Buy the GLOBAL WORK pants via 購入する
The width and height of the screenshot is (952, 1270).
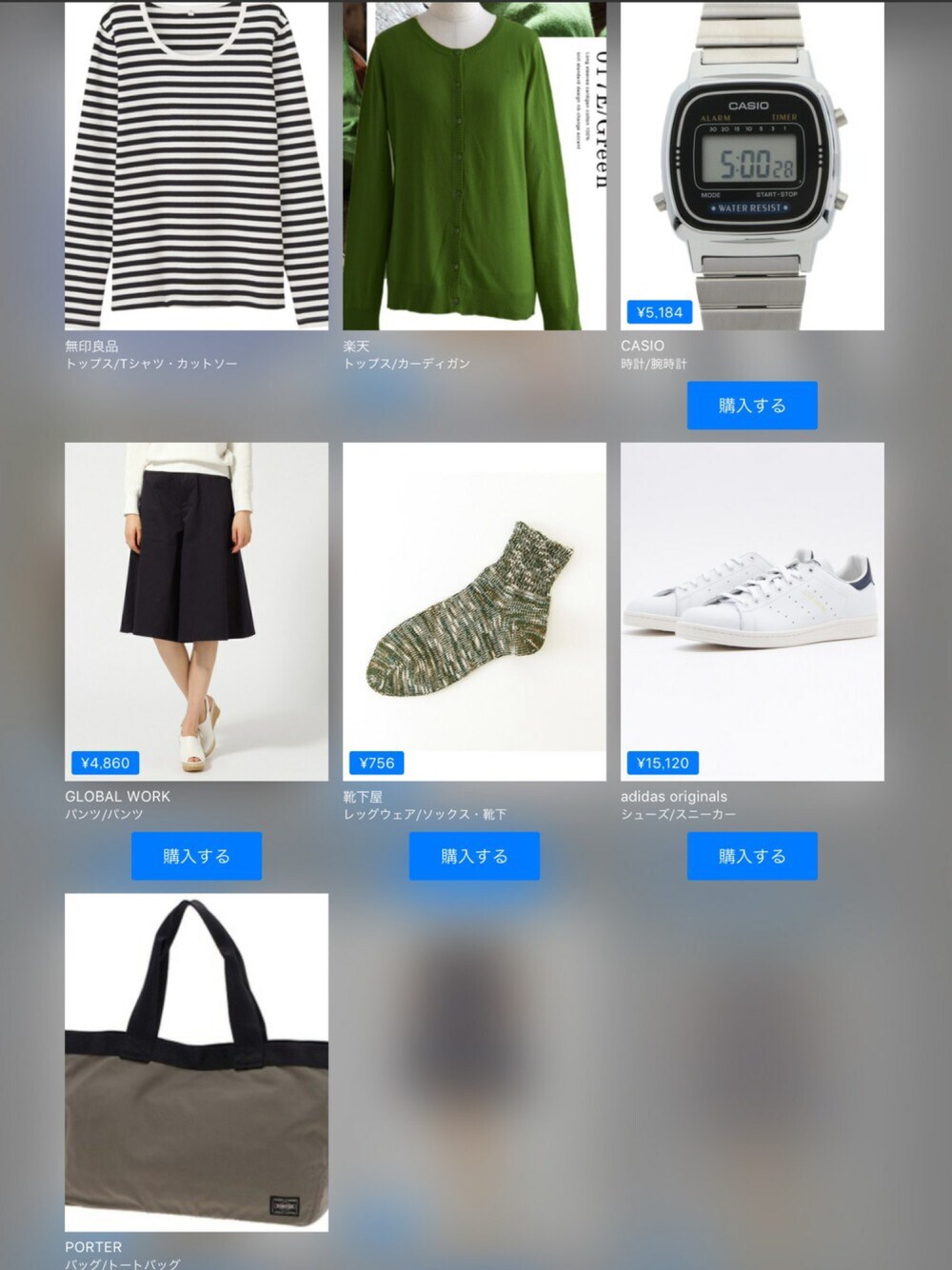[196, 856]
